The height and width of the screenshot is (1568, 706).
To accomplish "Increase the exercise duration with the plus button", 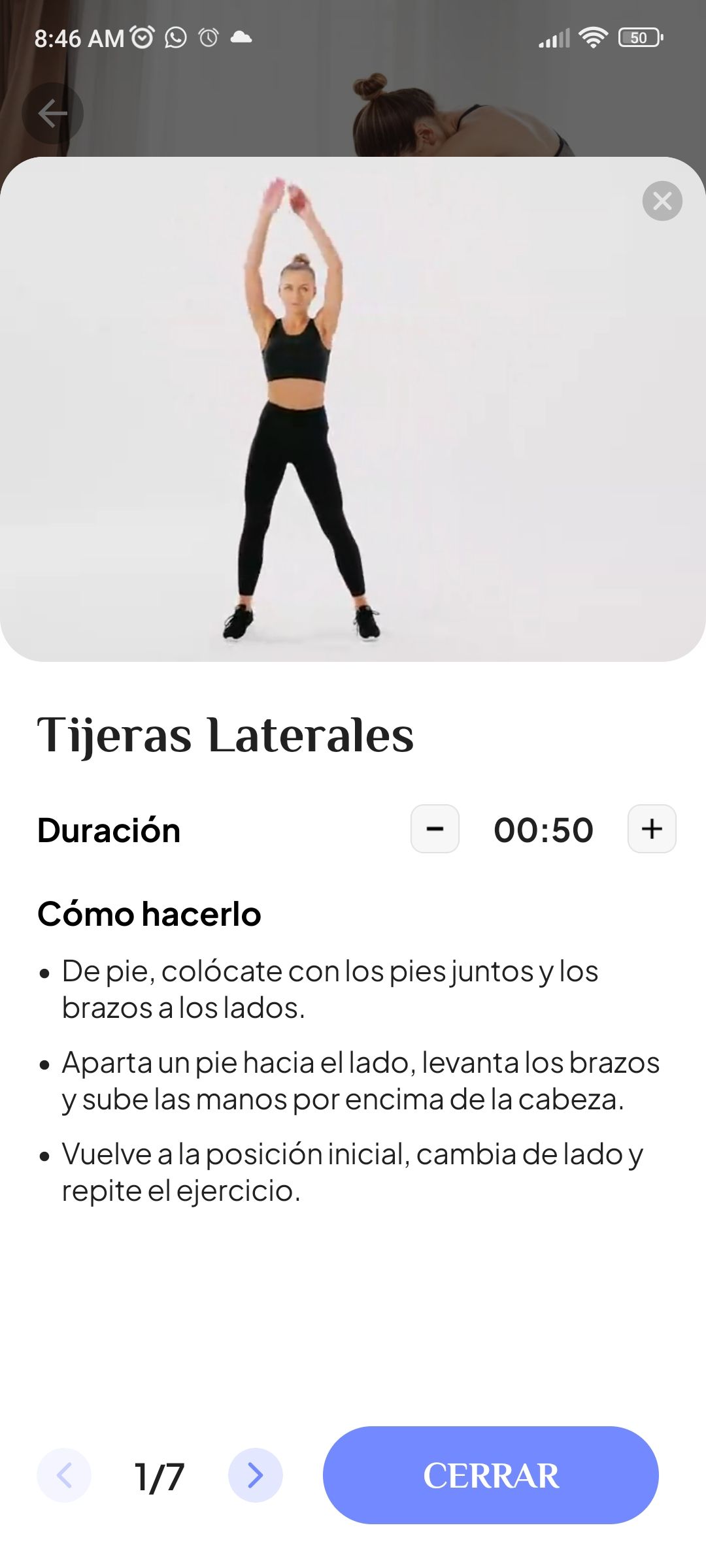I will pyautogui.click(x=650, y=828).
